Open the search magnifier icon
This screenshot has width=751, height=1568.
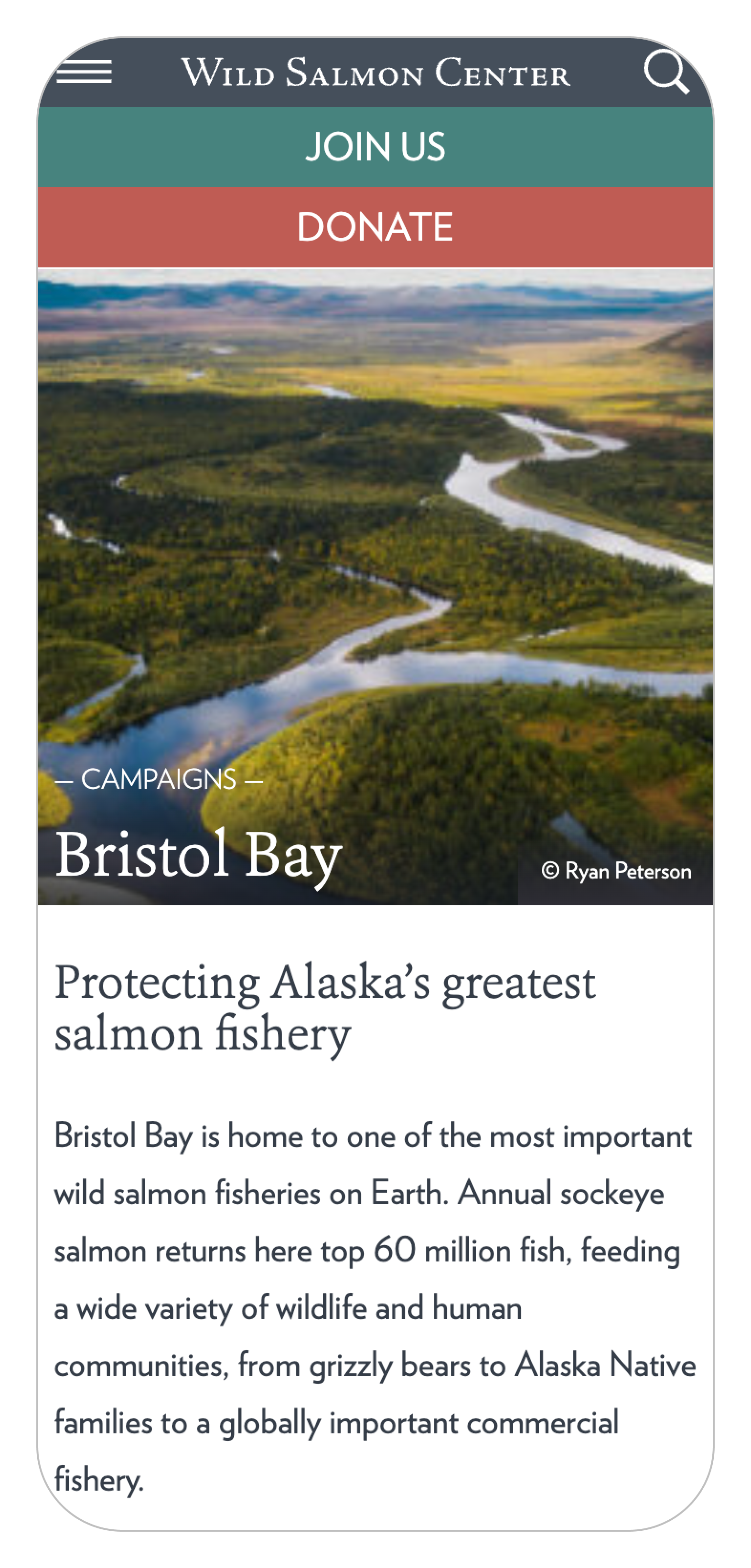666,72
